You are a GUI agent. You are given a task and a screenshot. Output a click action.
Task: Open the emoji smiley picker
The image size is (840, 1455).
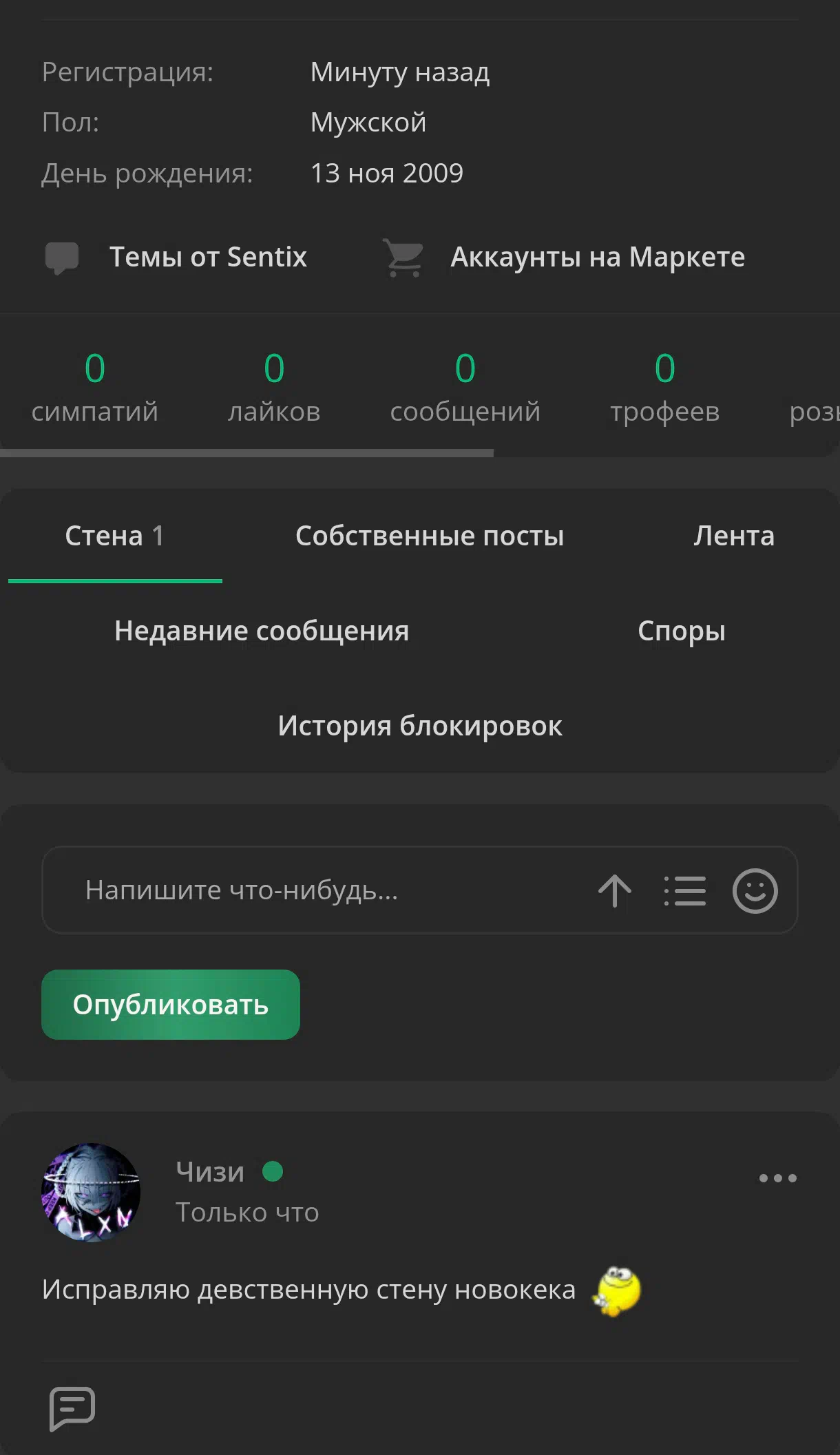(755, 890)
